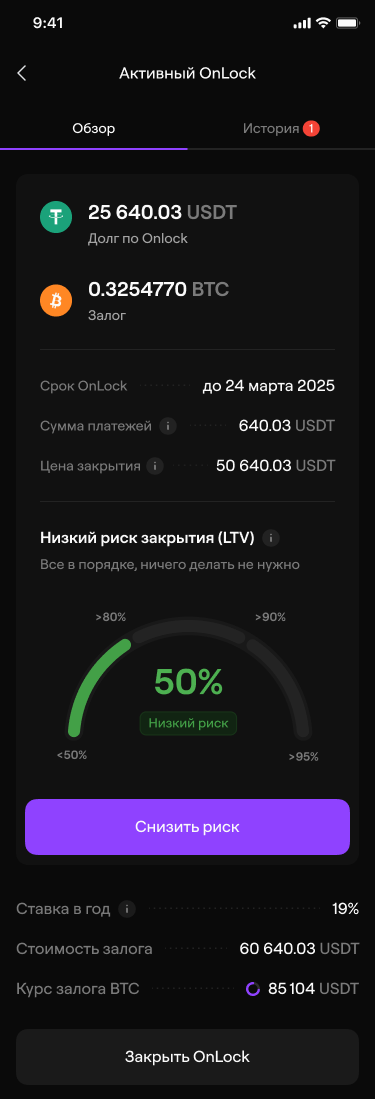Select the Обзор tab
375x1099 pixels.
(x=94, y=128)
